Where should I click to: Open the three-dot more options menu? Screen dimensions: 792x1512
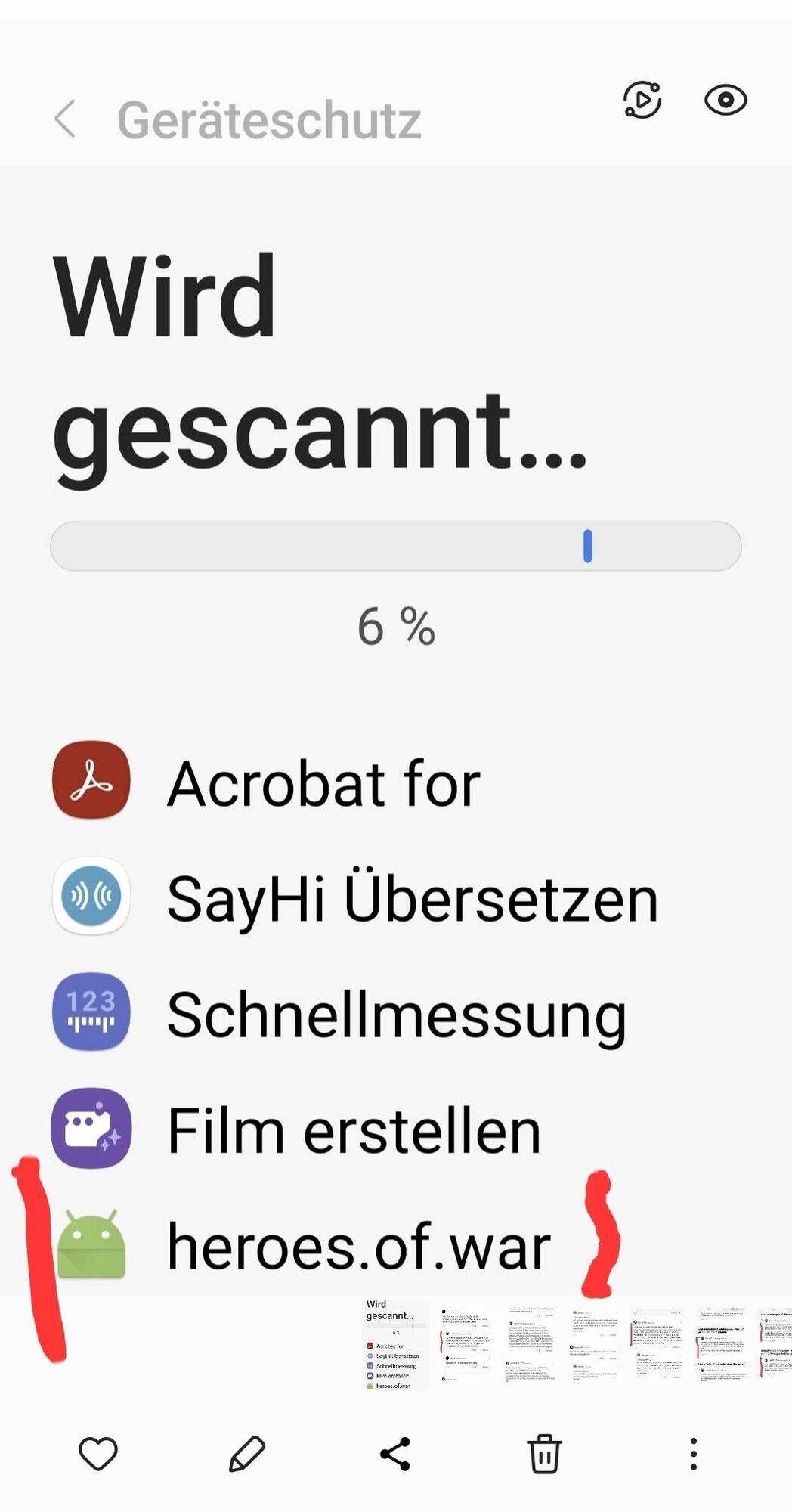tap(693, 1453)
